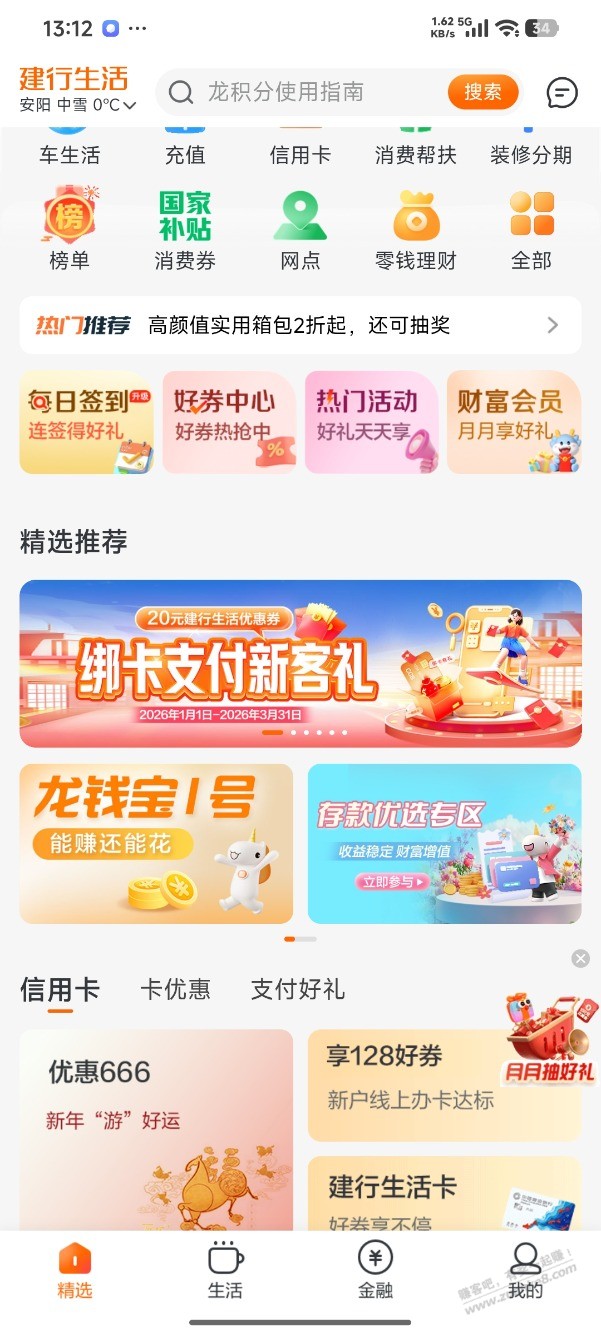Viewport: 601px width, 1334px height.
Task: Open the 存款优选专区 promotion
Action: point(444,844)
